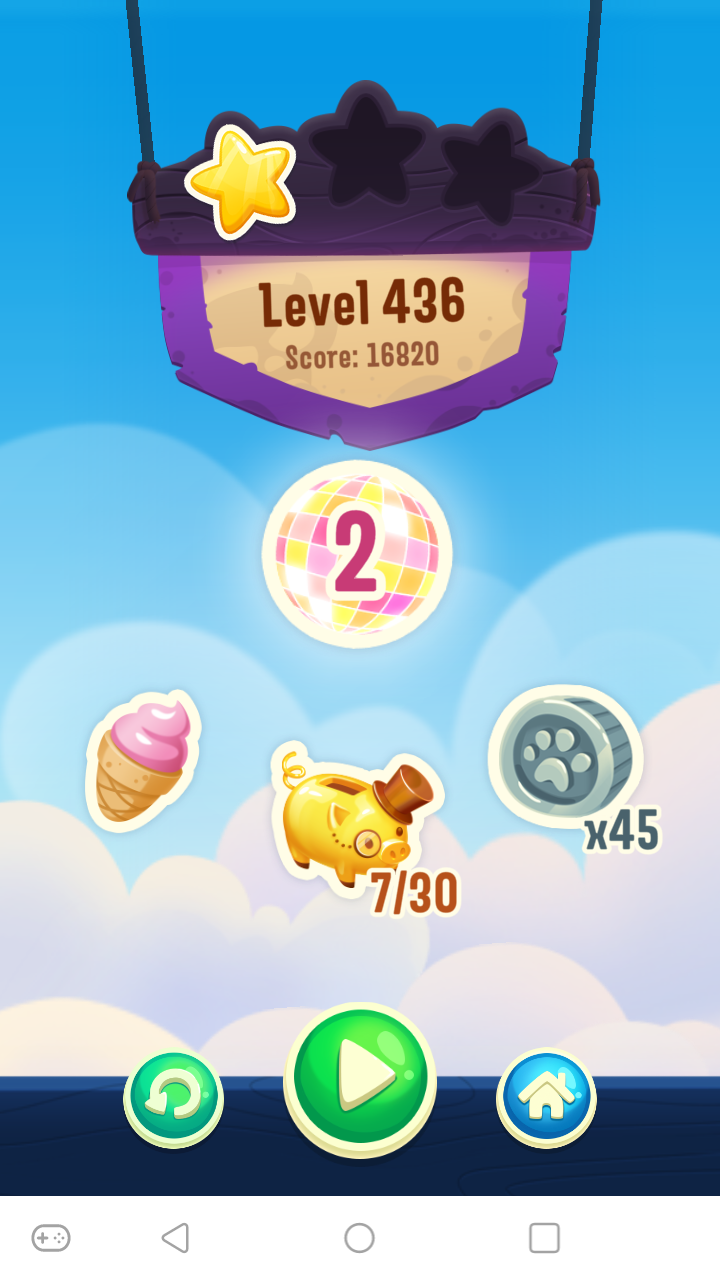This screenshot has width=720, height=1280.
Task: Tap the green play button to continue
Action: (360, 1078)
